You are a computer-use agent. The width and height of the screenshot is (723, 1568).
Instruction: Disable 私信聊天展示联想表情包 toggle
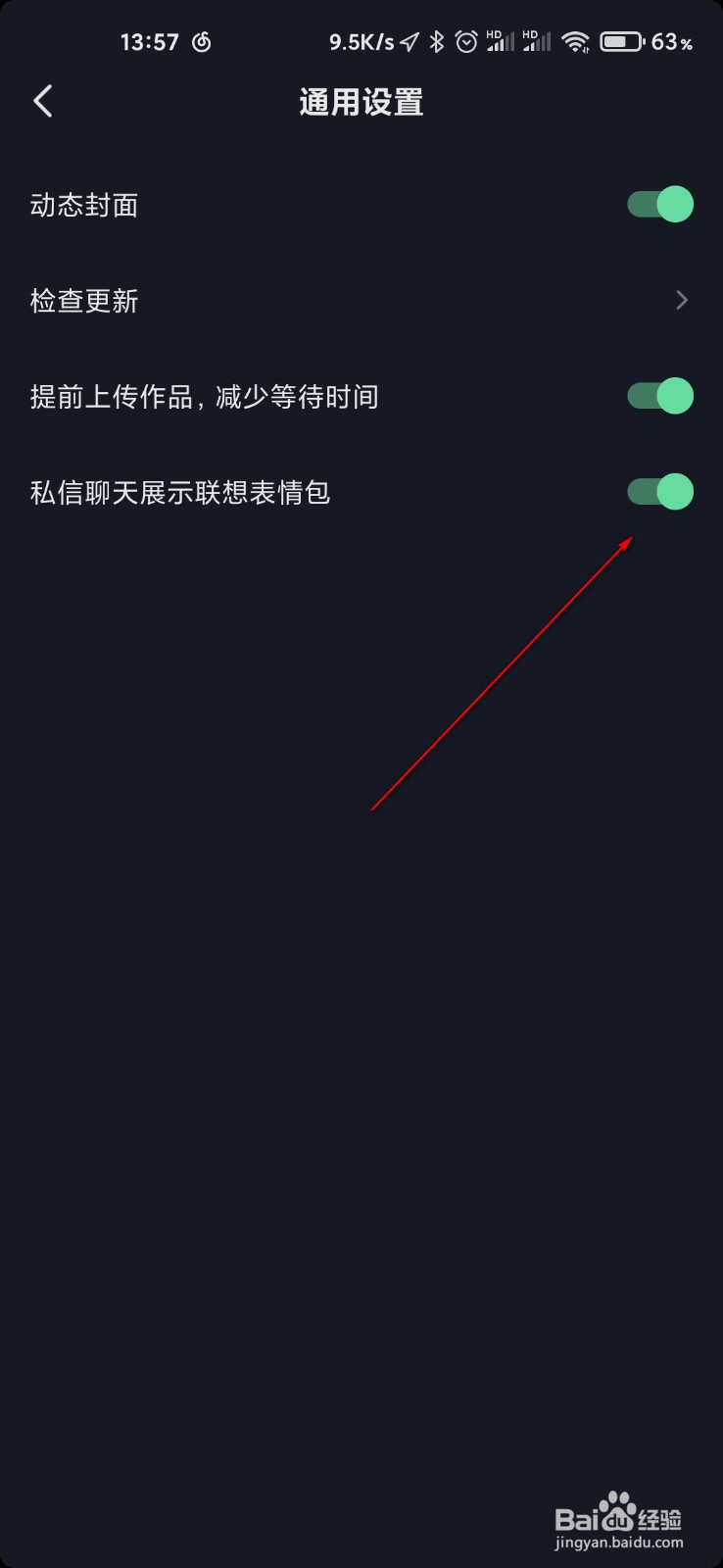tap(658, 491)
